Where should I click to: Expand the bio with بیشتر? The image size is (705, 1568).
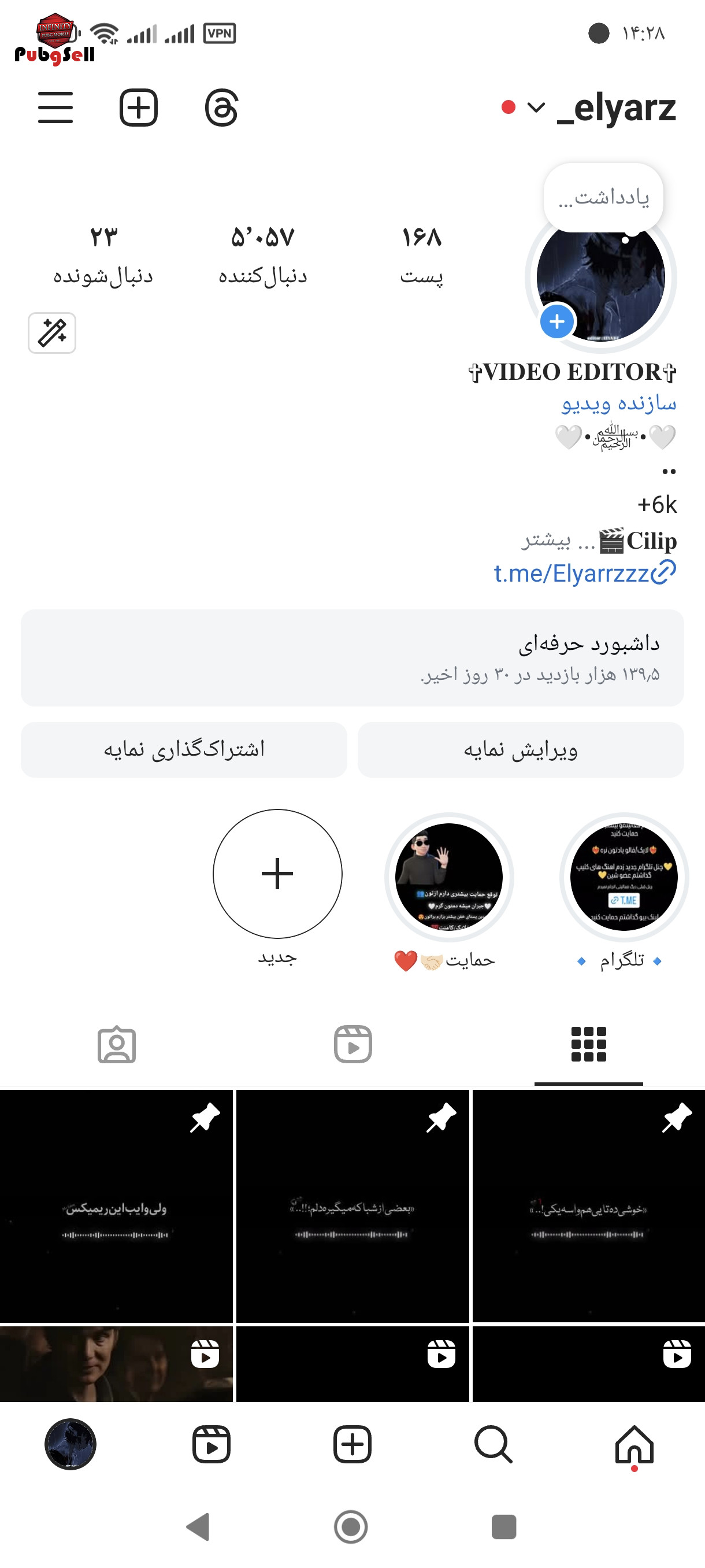[x=546, y=541]
